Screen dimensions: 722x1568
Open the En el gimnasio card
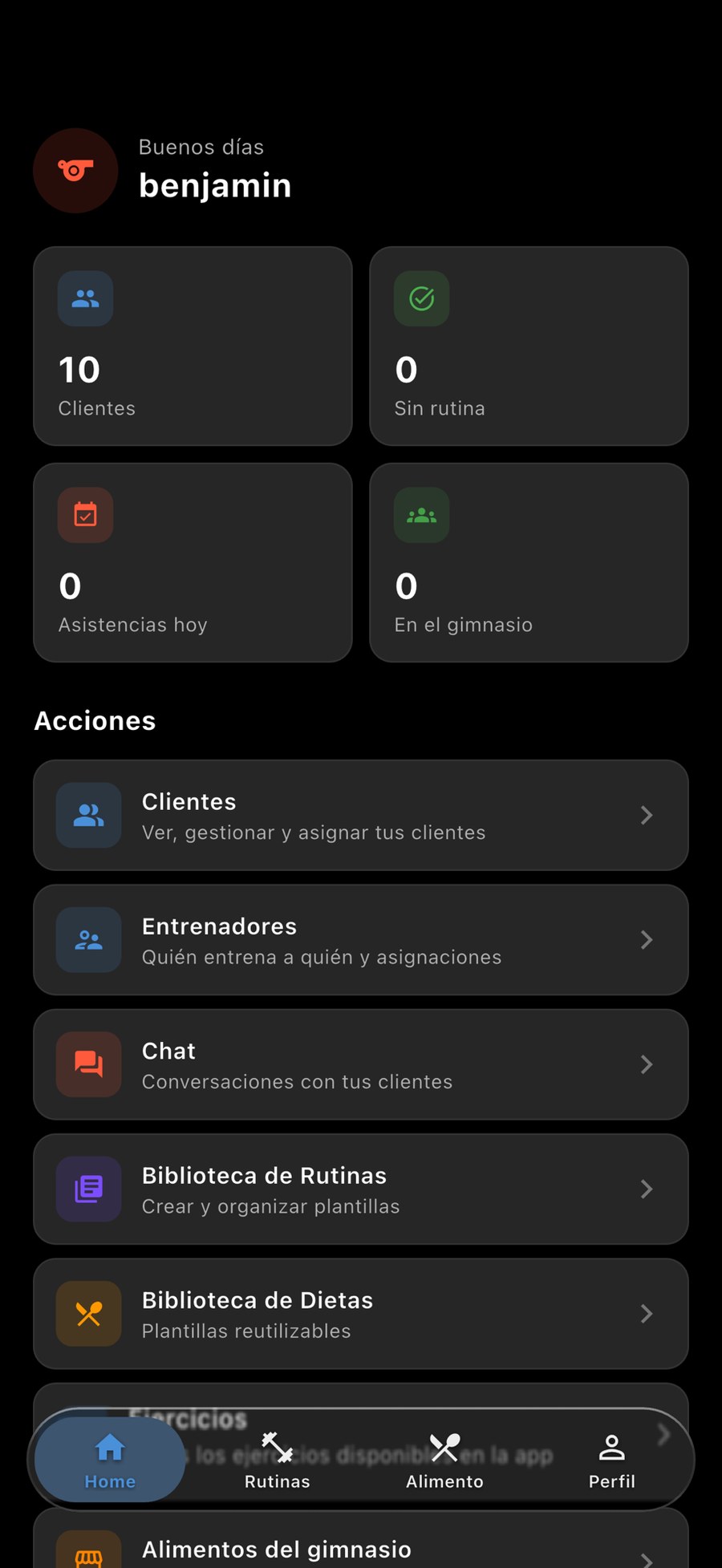529,562
